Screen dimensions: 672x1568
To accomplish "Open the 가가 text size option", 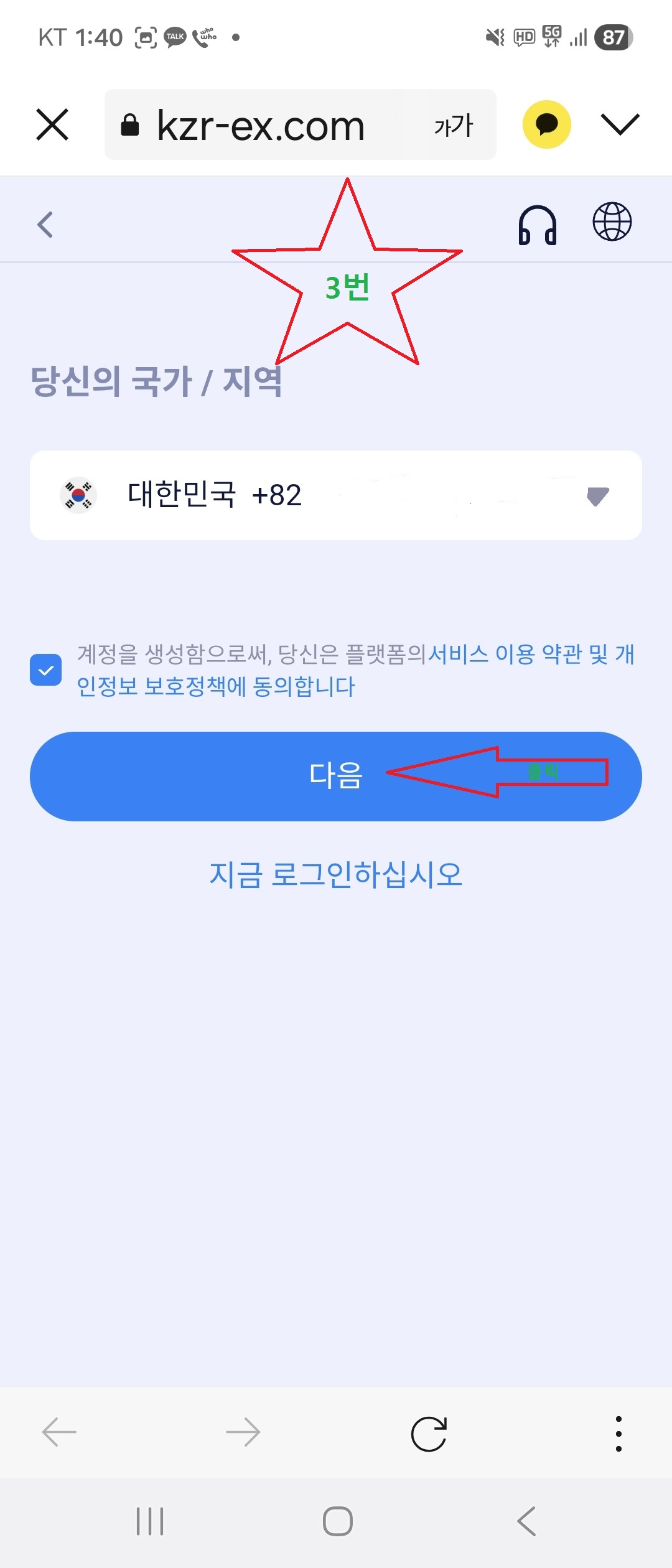I will click(454, 125).
